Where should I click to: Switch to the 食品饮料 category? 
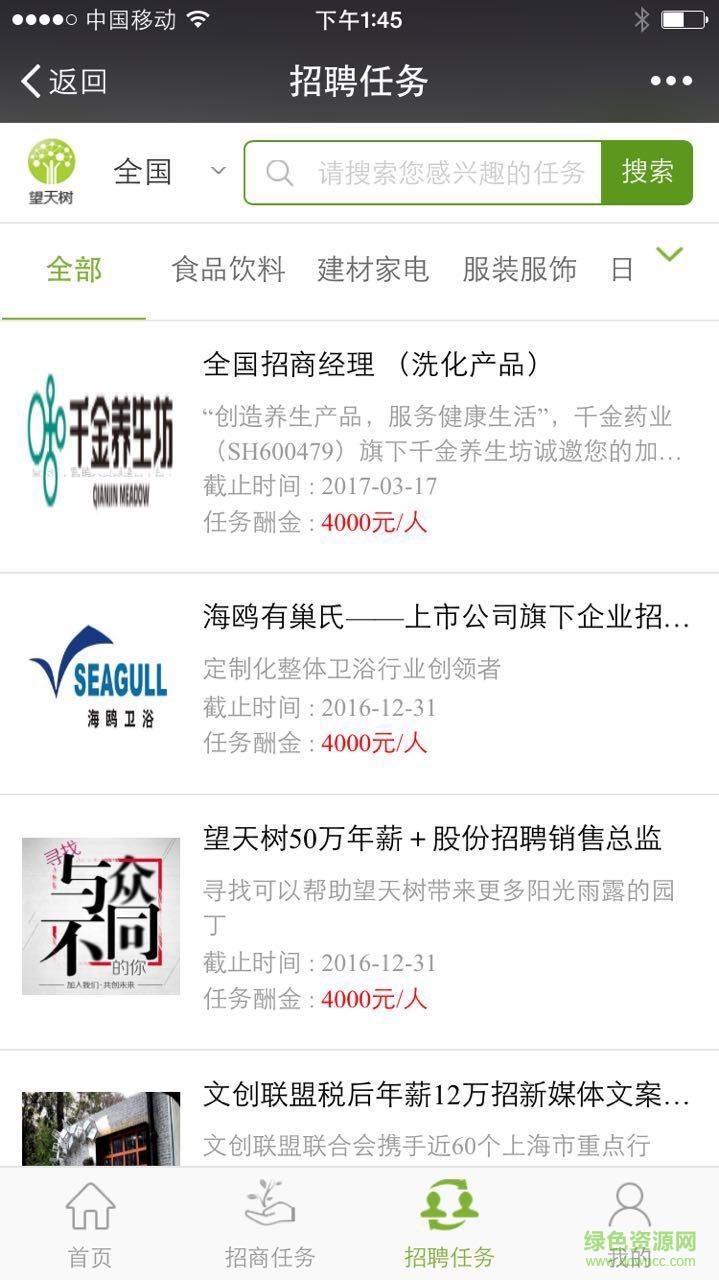228,270
